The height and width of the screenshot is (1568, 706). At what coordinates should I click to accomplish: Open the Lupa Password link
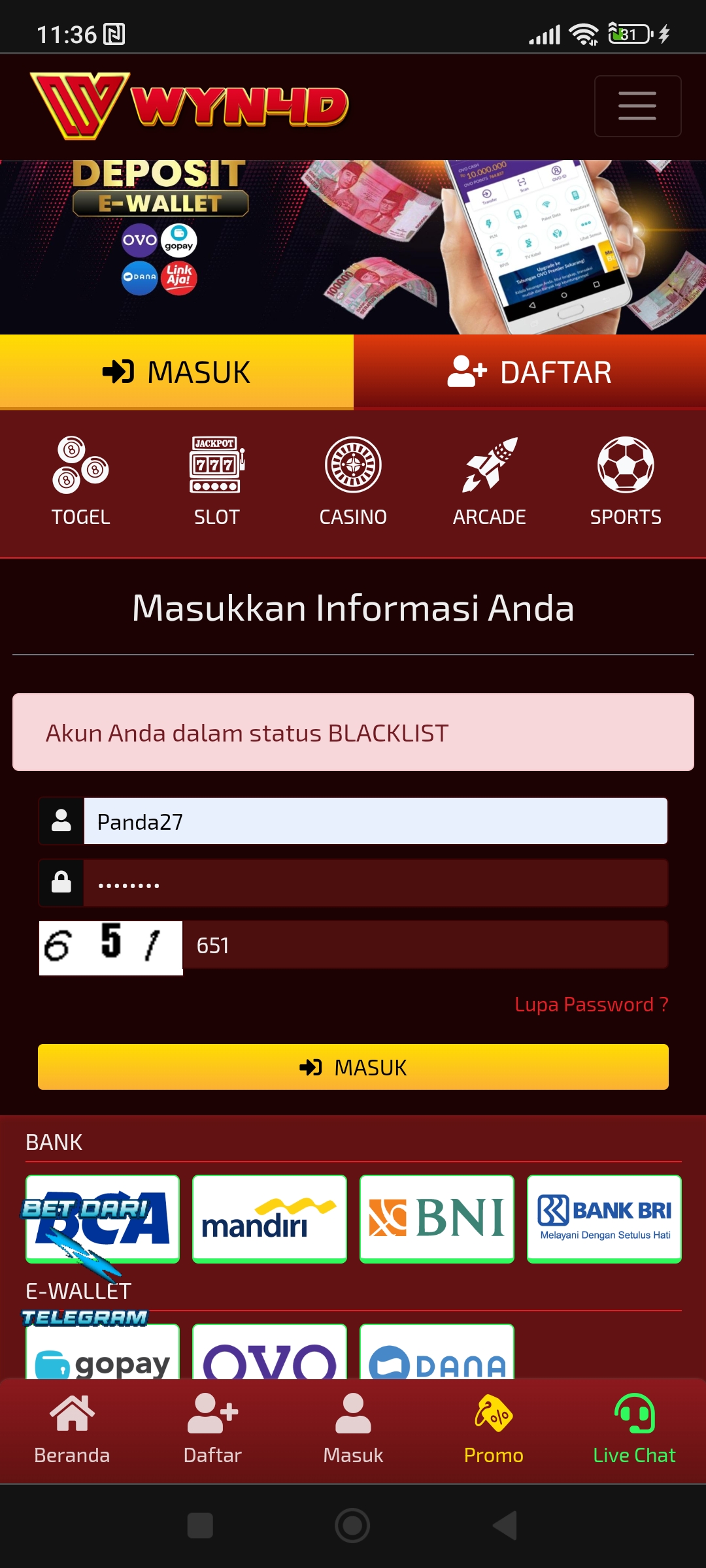click(x=592, y=1004)
